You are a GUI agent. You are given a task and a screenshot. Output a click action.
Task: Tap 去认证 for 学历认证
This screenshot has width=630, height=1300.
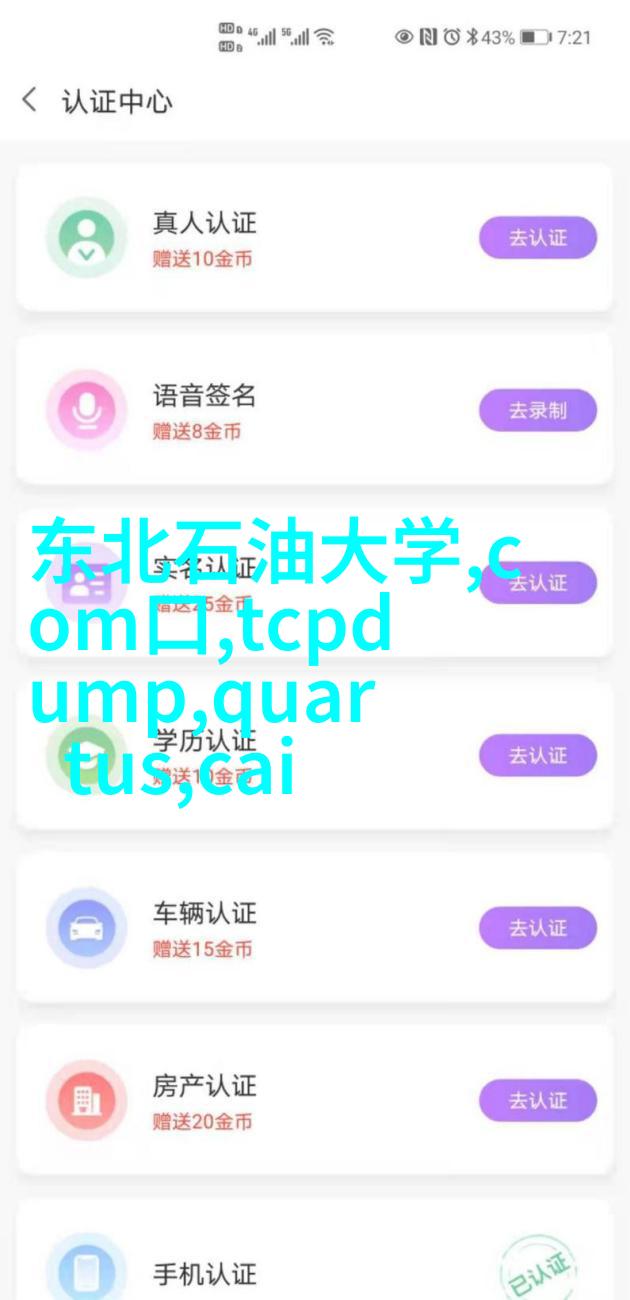[x=537, y=756]
